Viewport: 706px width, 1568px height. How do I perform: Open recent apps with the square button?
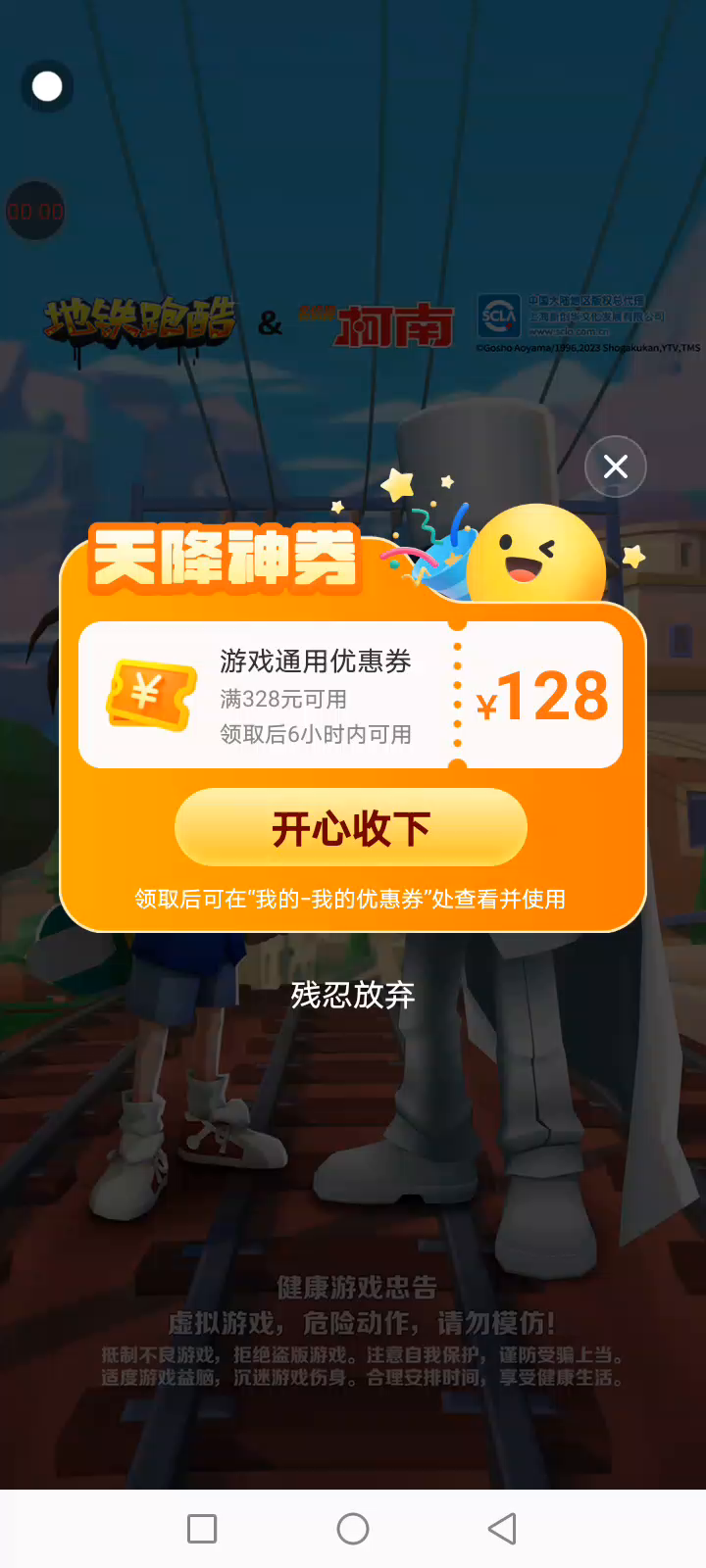click(x=202, y=1529)
